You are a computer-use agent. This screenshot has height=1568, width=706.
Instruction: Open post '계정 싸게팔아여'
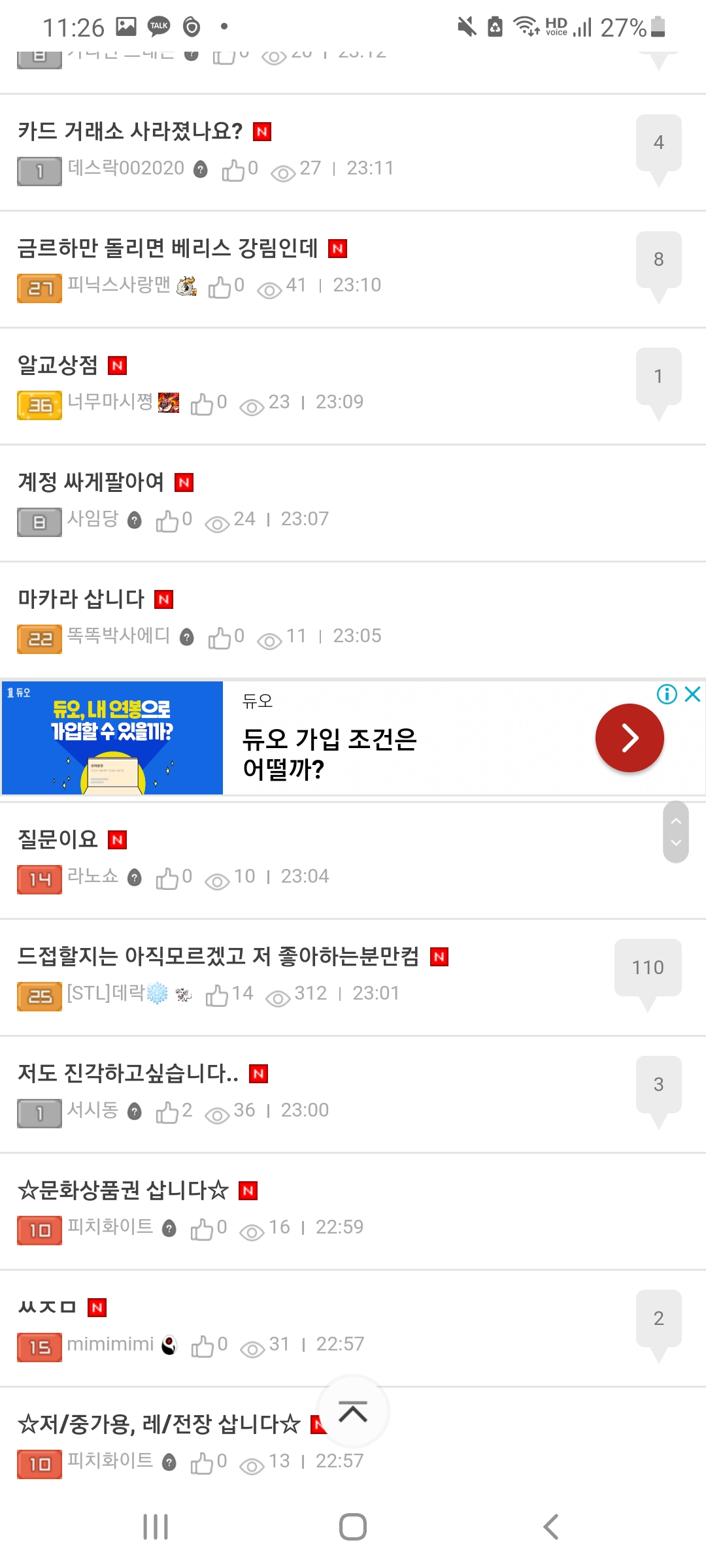click(91, 482)
